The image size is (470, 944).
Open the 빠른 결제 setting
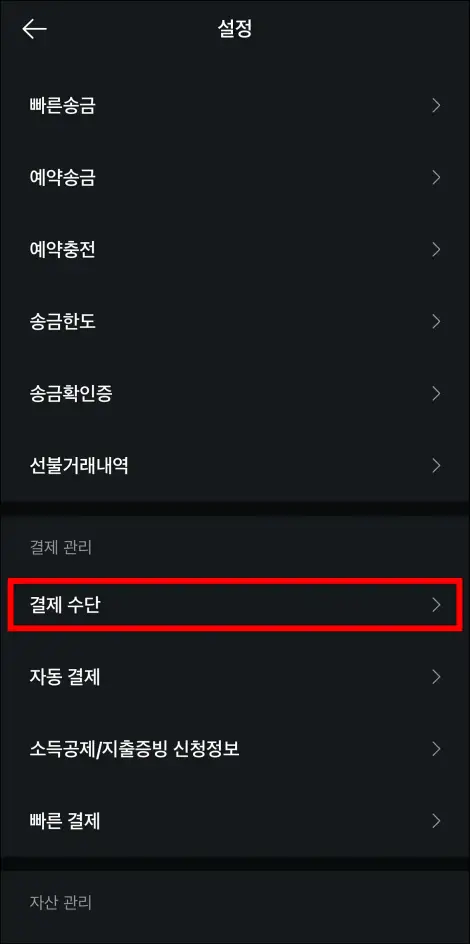point(235,821)
